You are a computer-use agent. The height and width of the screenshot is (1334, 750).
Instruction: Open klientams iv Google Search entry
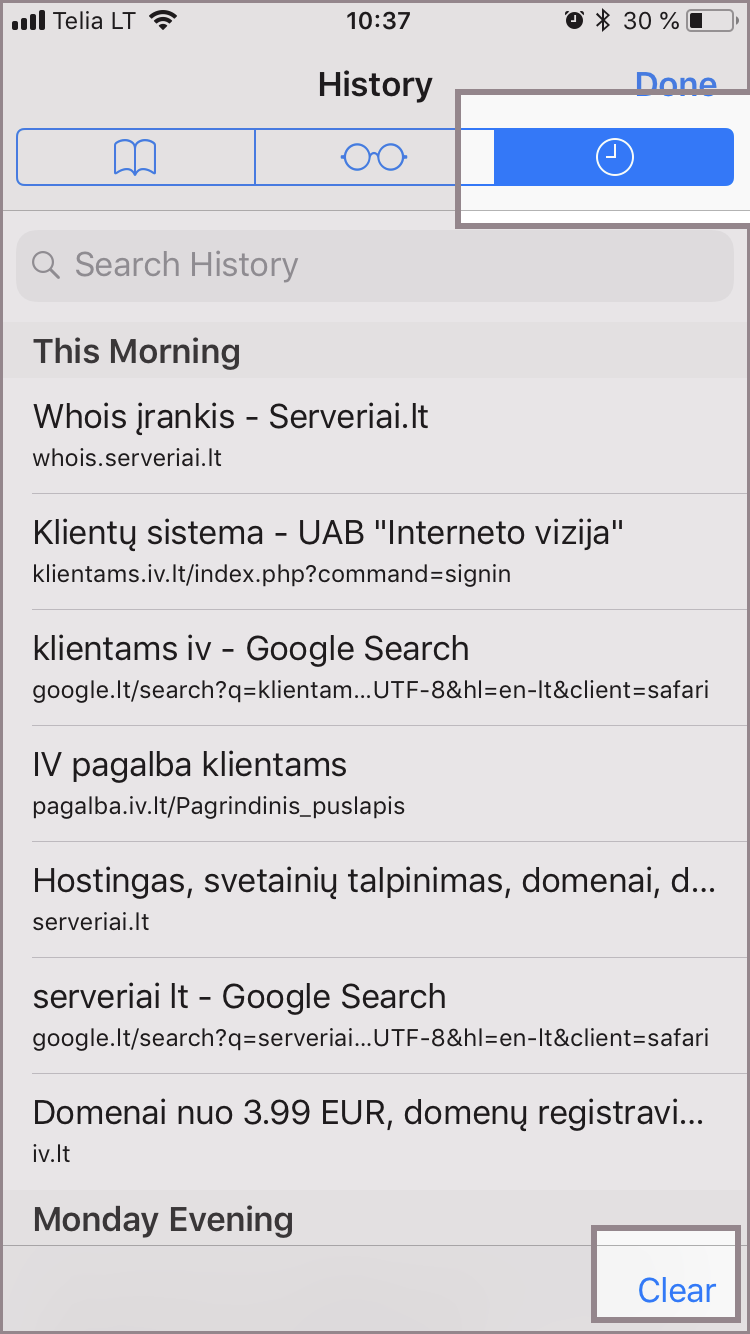[x=375, y=666]
